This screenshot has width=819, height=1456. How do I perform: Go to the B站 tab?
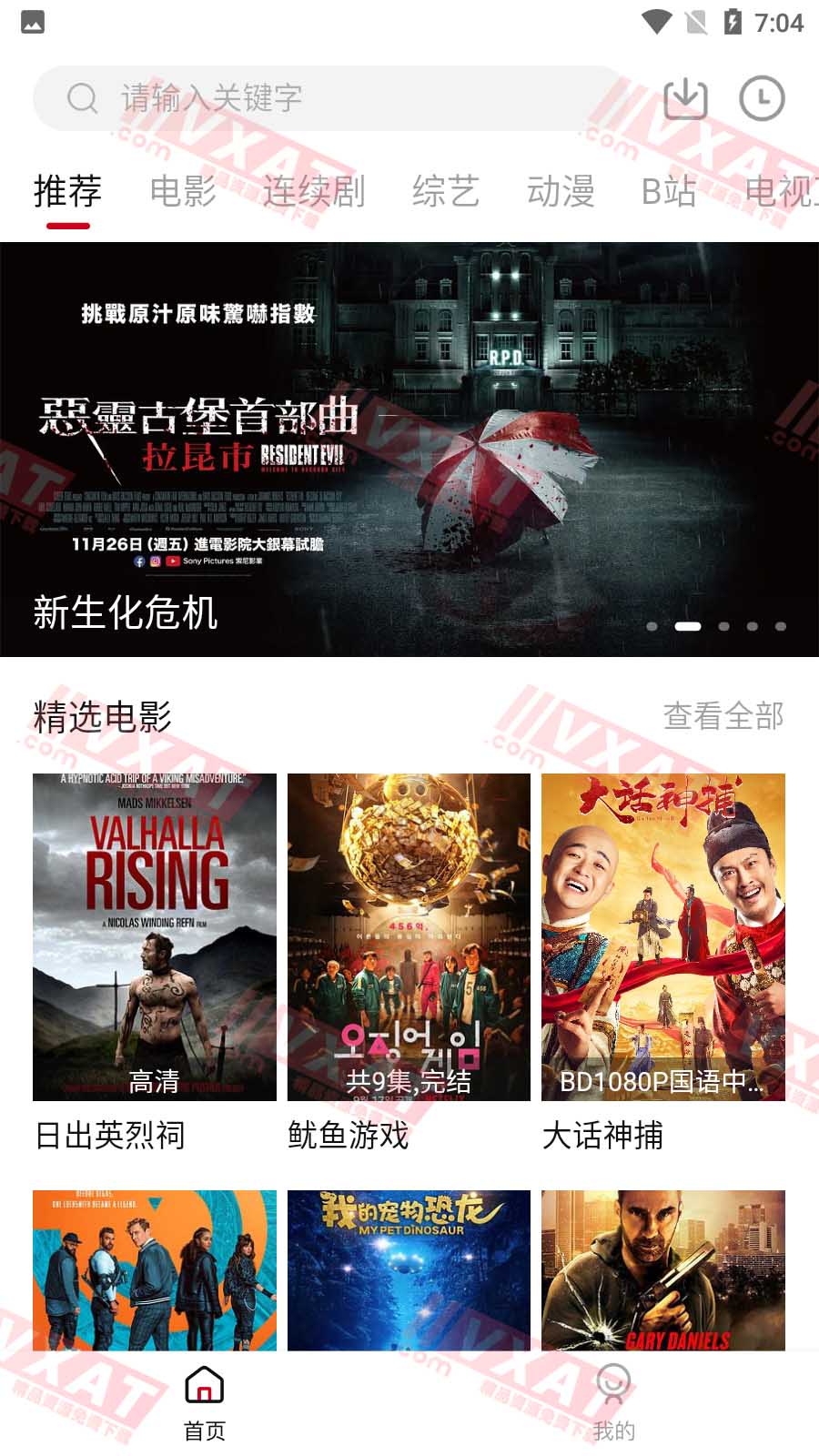pos(669,192)
